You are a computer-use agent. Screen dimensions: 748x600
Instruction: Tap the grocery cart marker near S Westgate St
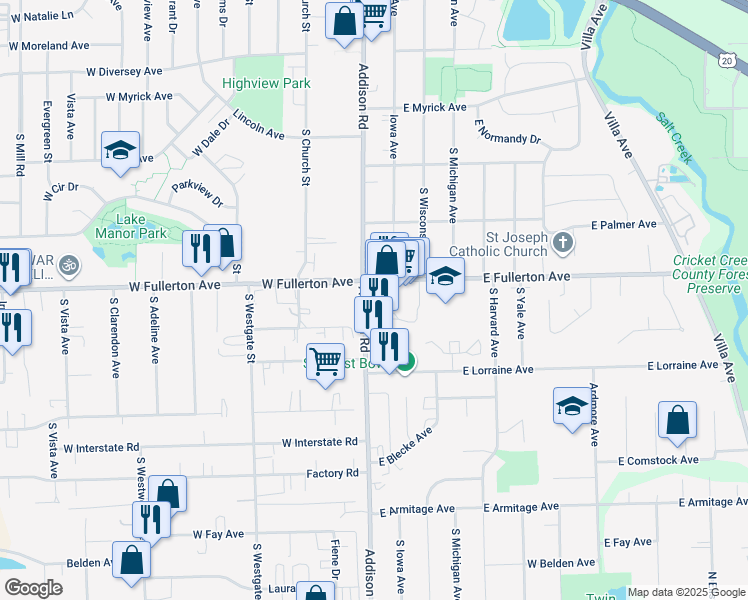click(325, 364)
